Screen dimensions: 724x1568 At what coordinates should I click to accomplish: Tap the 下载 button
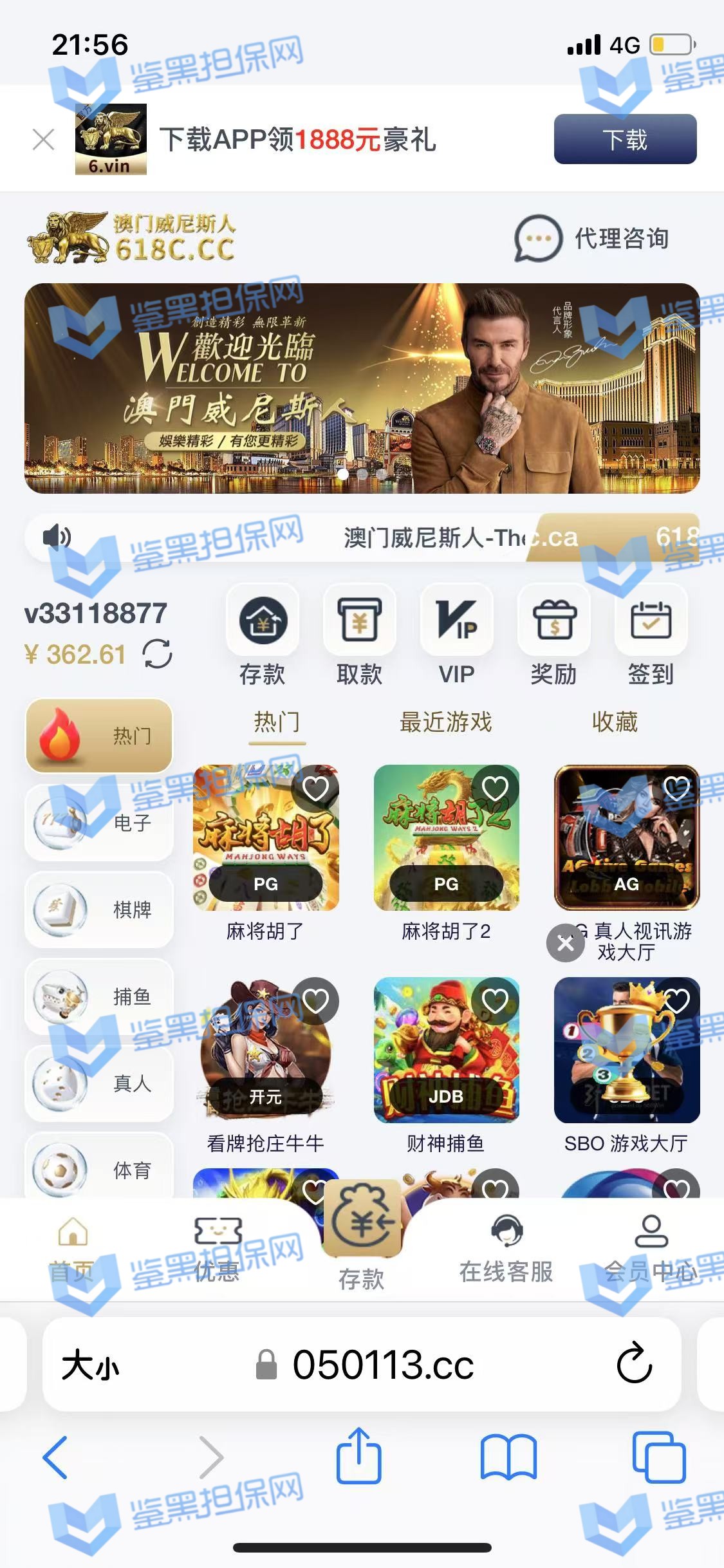pyautogui.click(x=624, y=139)
